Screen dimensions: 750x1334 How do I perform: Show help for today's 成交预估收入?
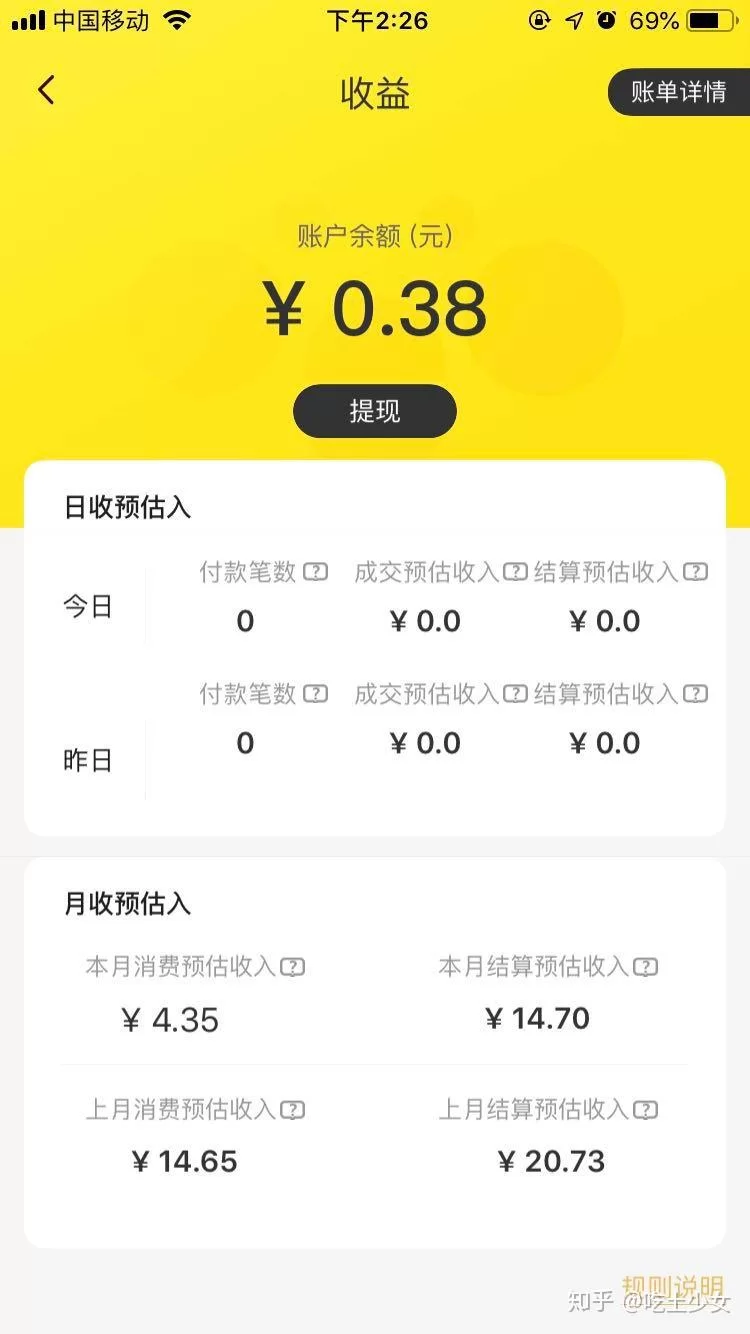tap(515, 572)
